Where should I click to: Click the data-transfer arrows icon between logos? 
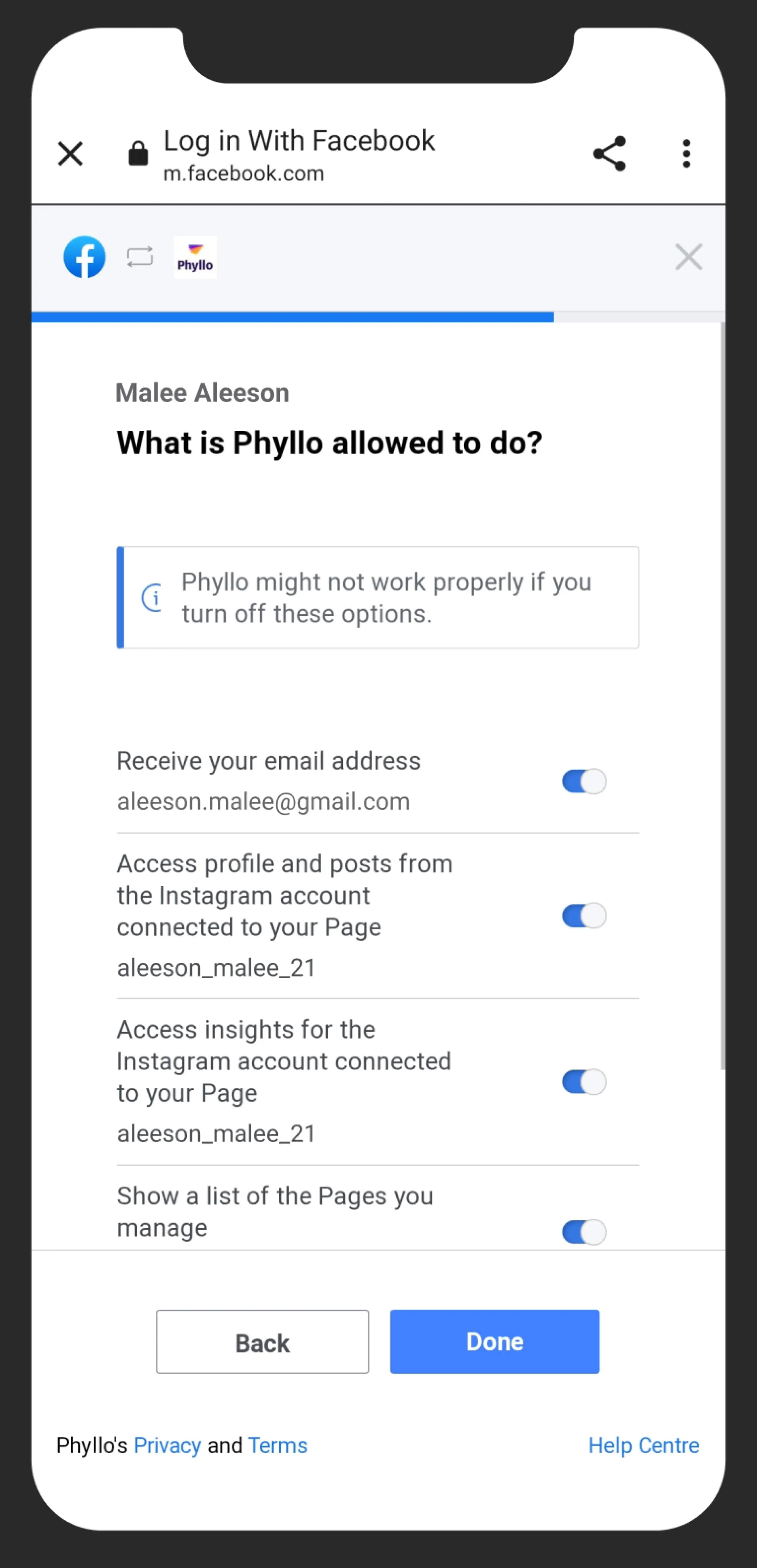[x=138, y=256]
